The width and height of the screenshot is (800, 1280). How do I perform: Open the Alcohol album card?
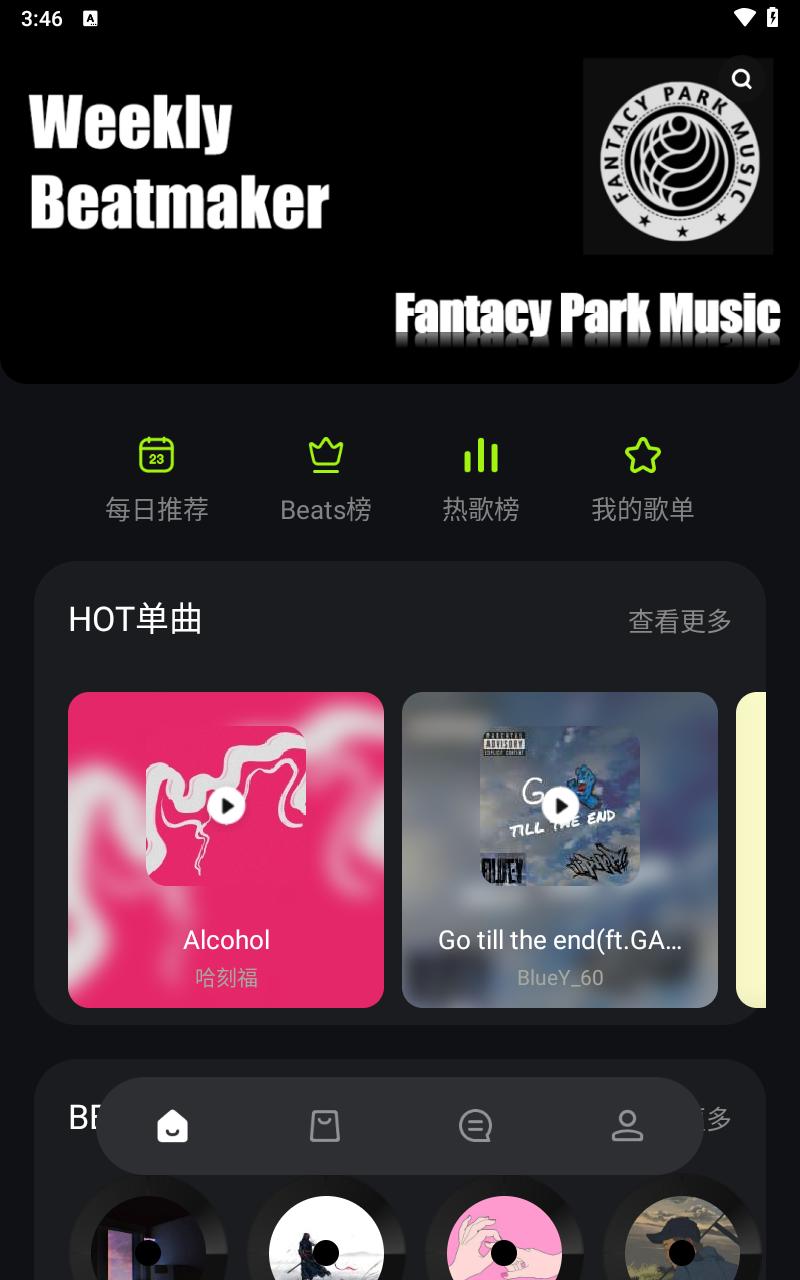click(x=226, y=850)
